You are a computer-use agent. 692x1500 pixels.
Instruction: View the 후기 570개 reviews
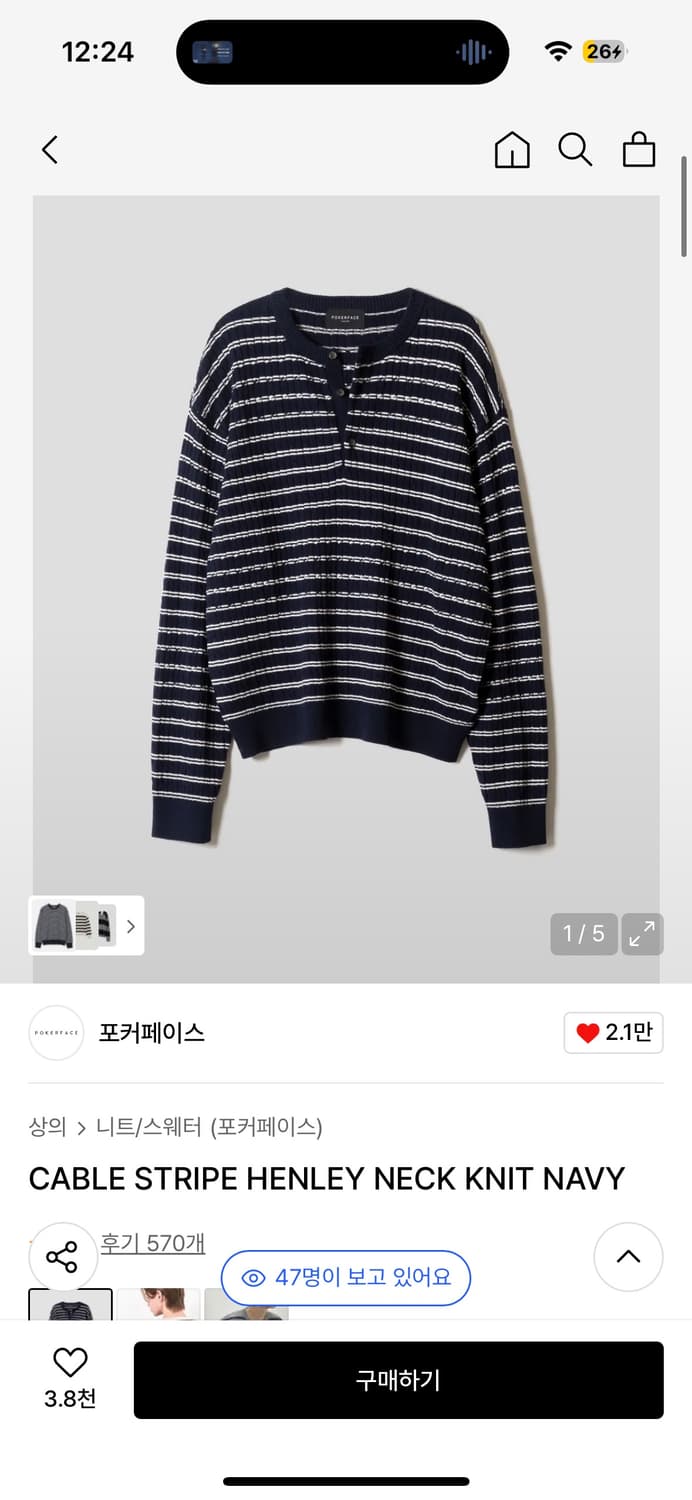(x=153, y=1243)
